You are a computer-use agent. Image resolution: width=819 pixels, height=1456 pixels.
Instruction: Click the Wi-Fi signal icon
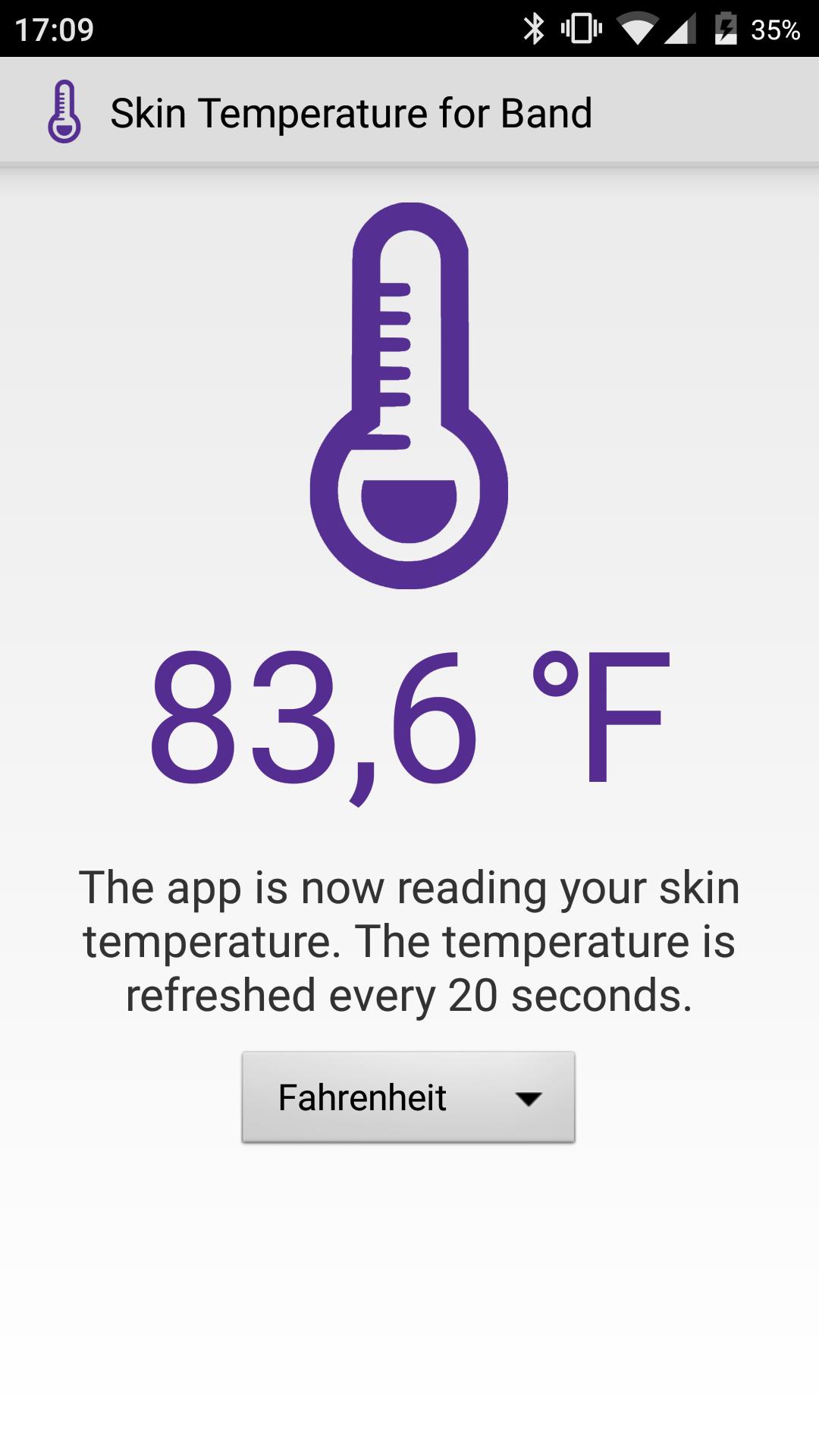(641, 27)
